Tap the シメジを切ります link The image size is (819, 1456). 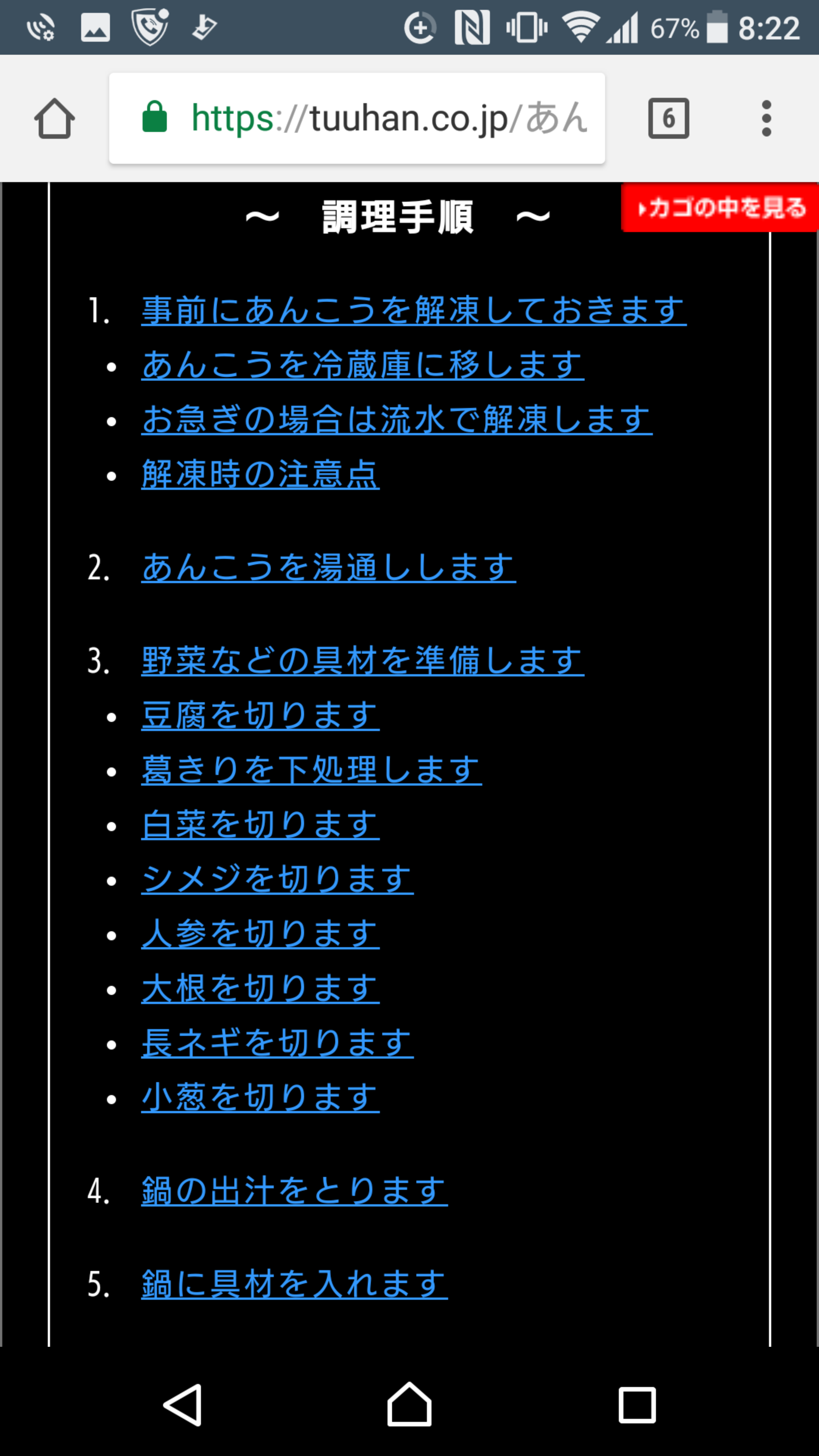pos(277,879)
